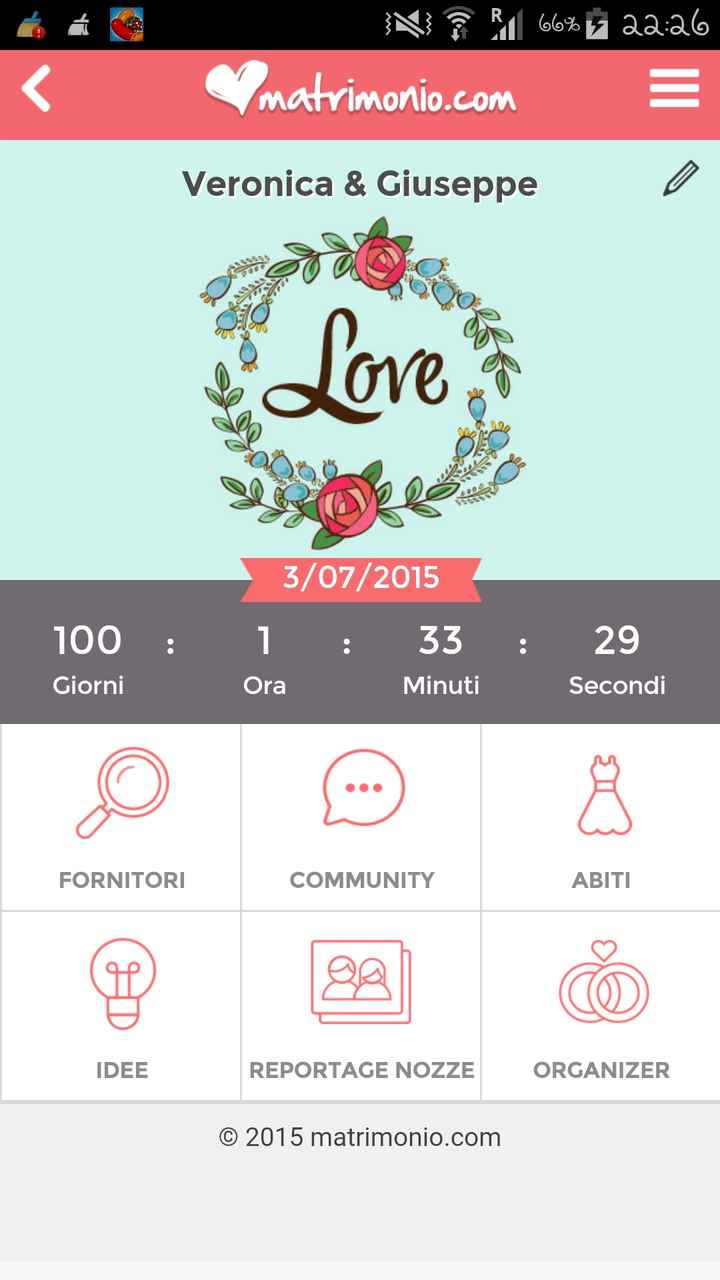Edit the couple's names with the pencil
Screen dimensions: 720x1280
pos(680,180)
